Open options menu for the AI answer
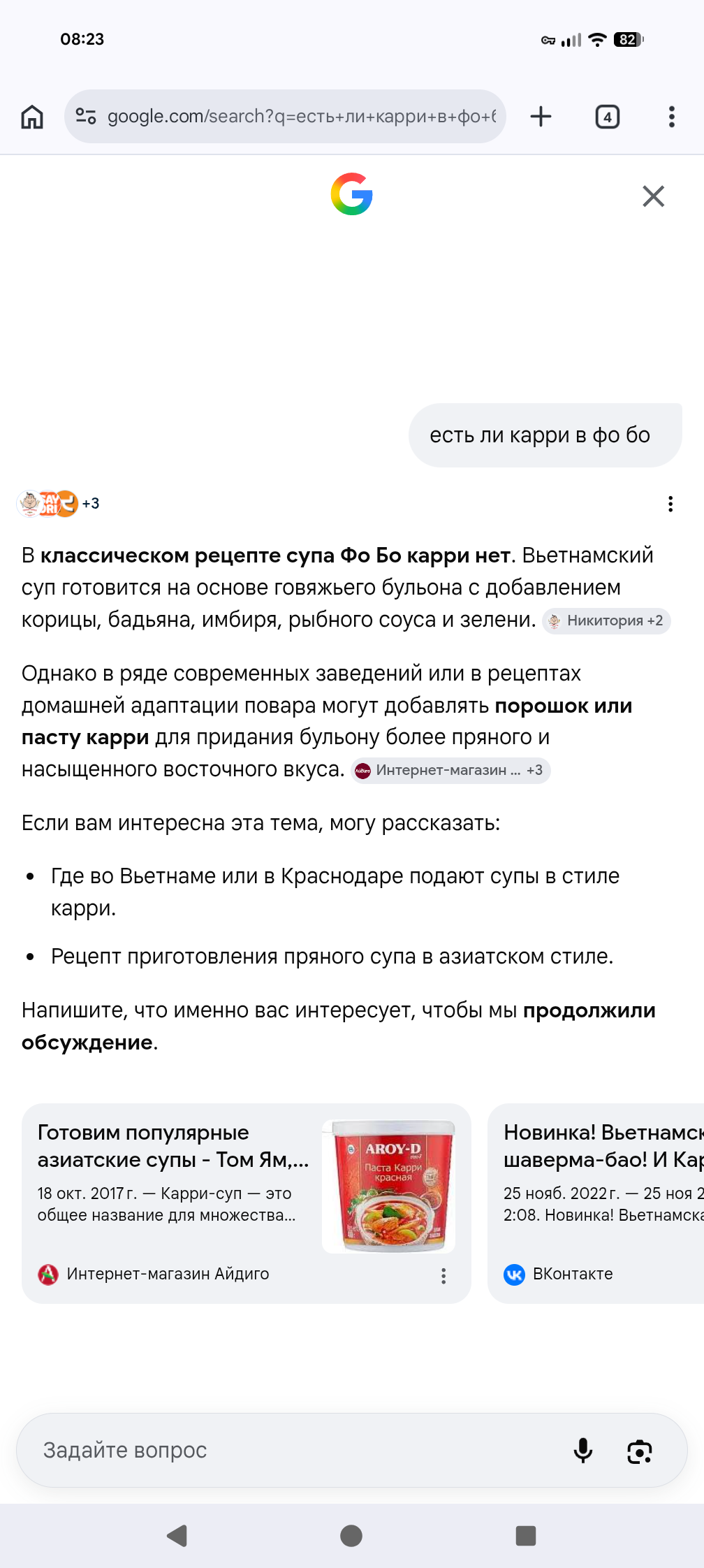 [x=670, y=504]
